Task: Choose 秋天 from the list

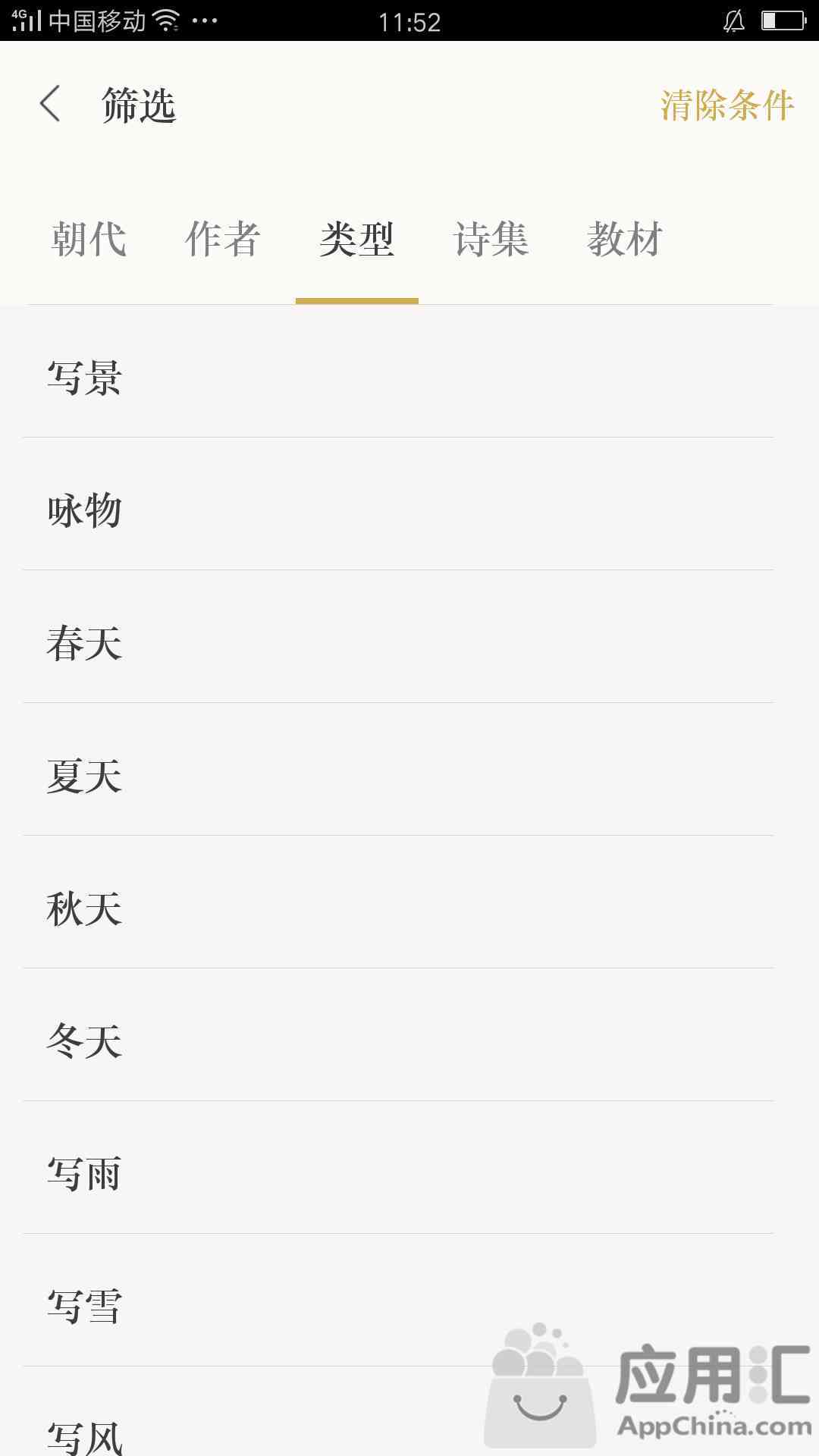Action: point(398,902)
